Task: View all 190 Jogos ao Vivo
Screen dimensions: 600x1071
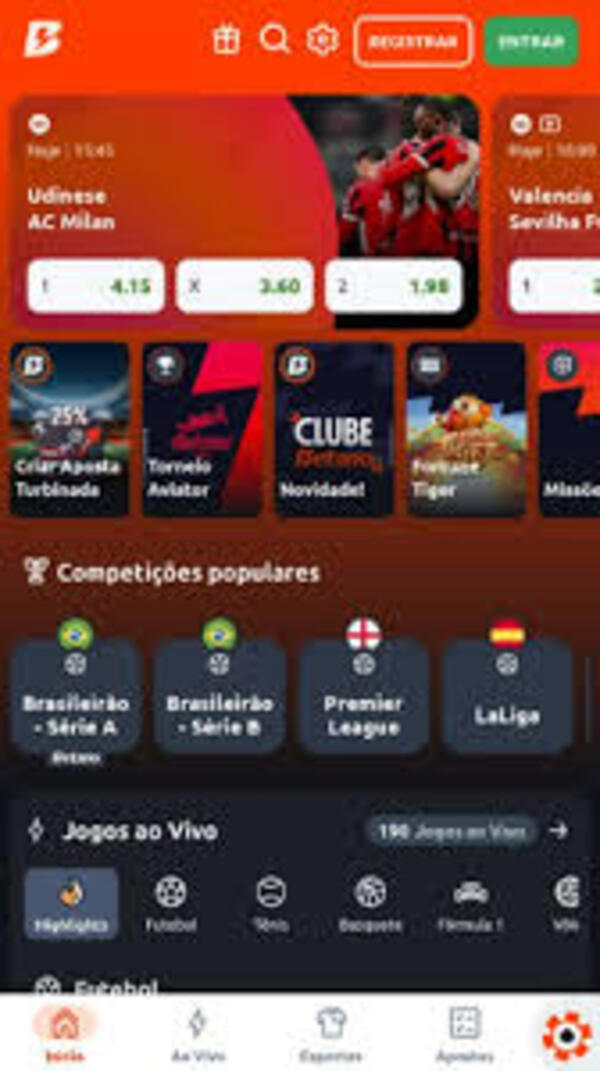Action: 467,831
